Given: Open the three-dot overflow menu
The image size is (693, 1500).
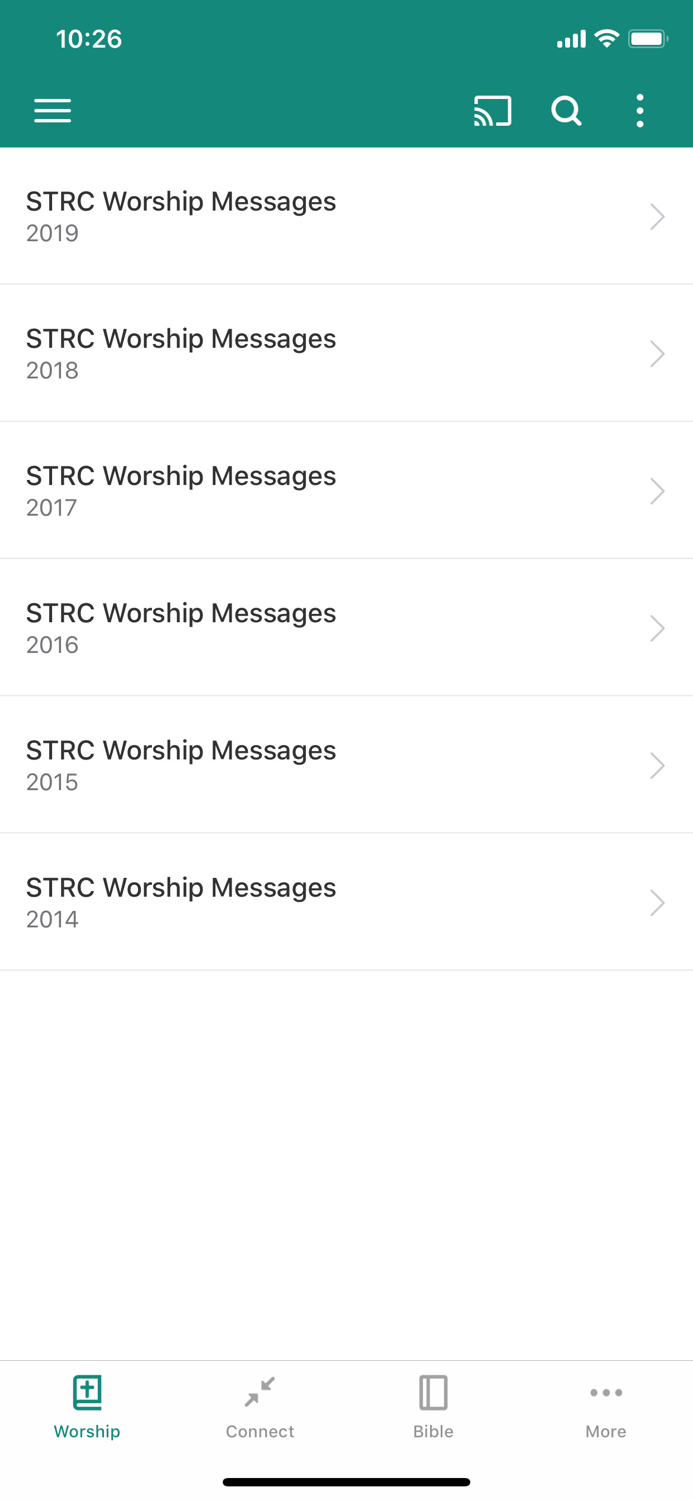Looking at the screenshot, I should [640, 111].
